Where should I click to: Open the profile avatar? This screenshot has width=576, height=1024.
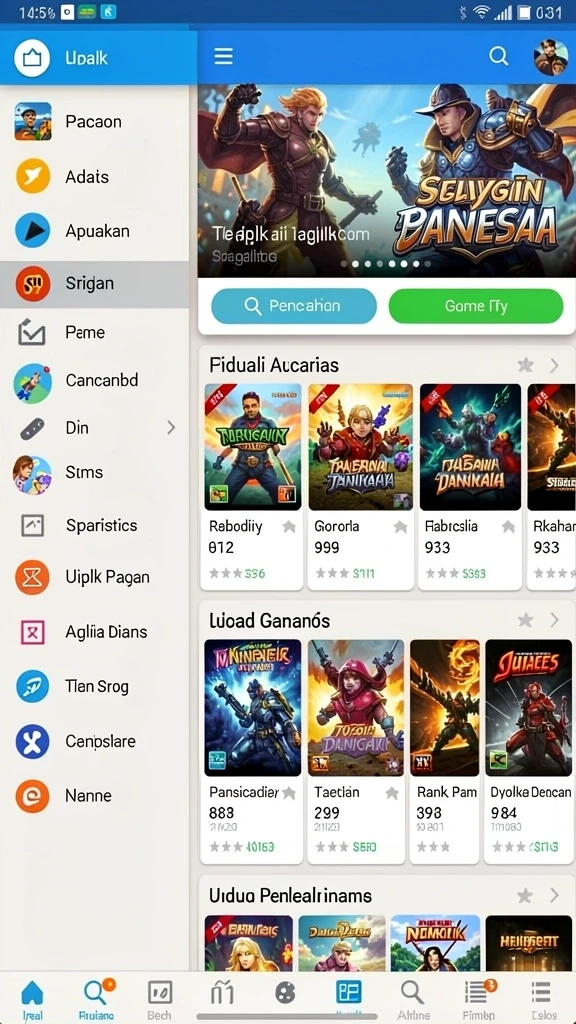(551, 57)
